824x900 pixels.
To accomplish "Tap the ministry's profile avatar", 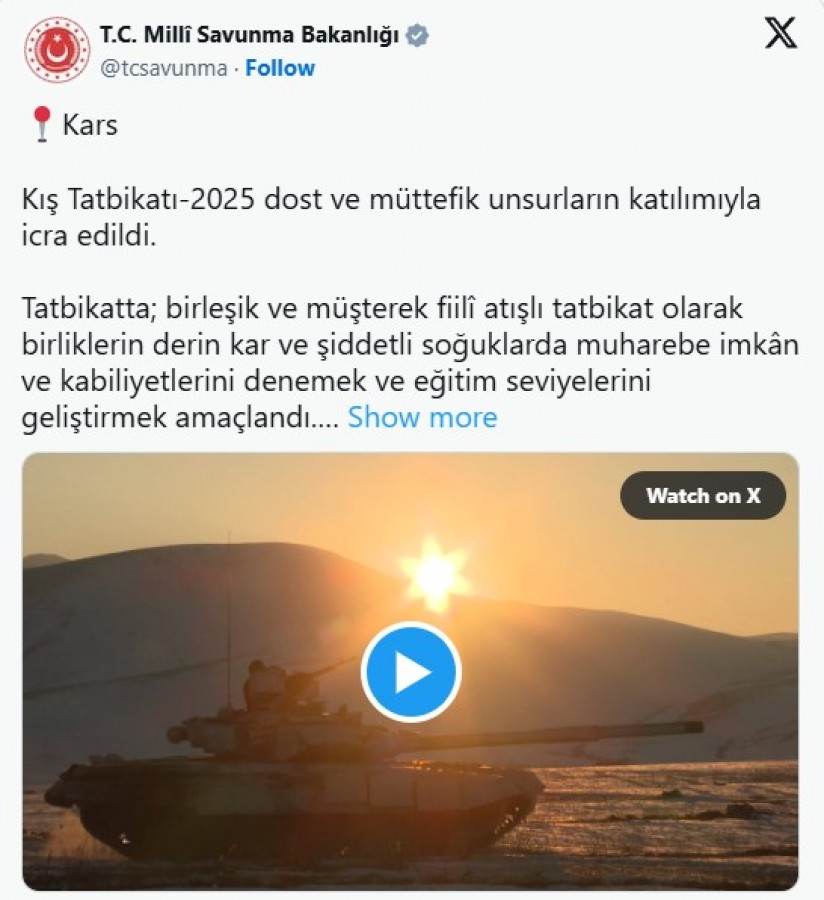I will [57, 50].
